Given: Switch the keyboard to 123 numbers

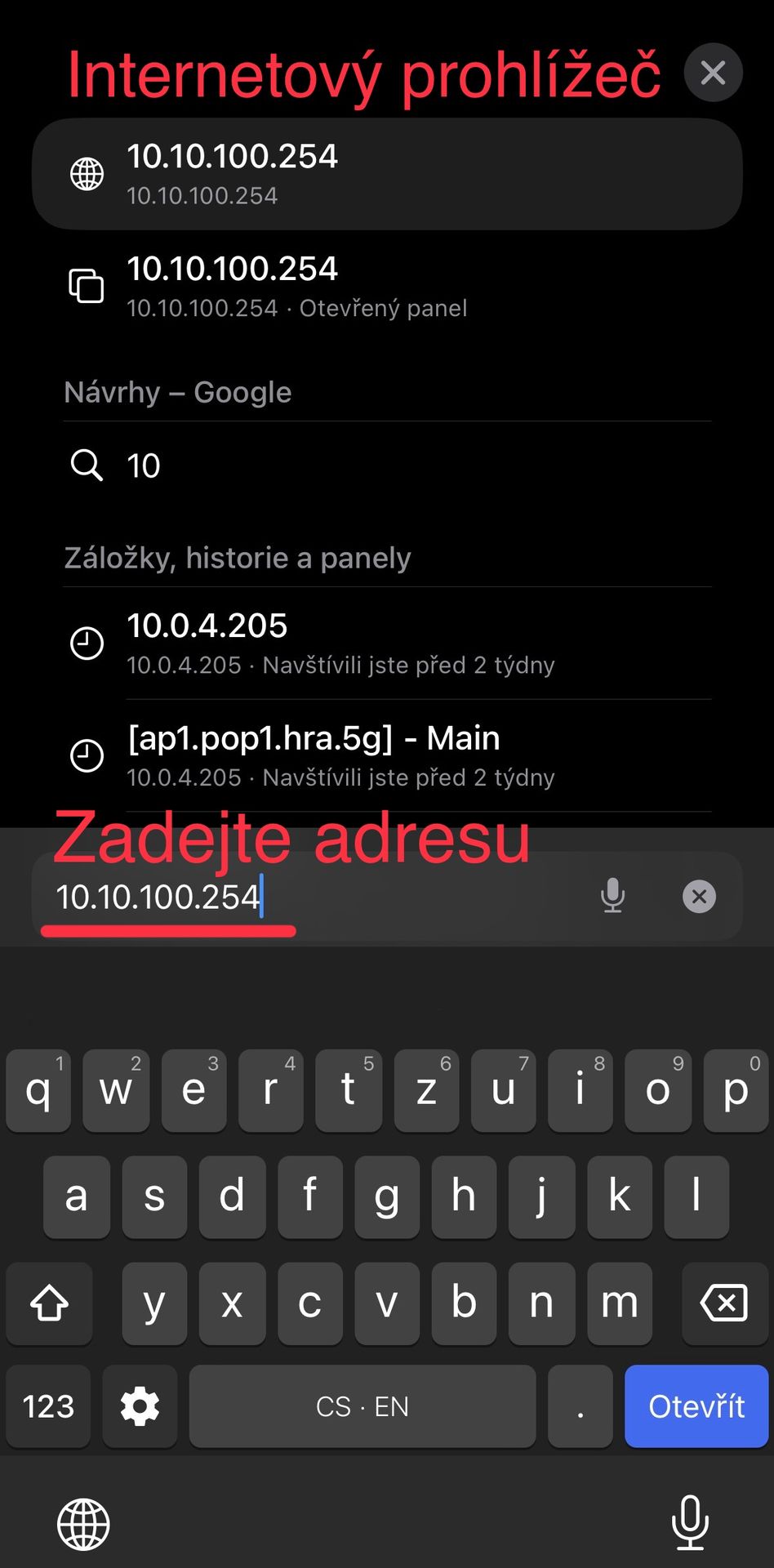Looking at the screenshot, I should click(48, 1406).
